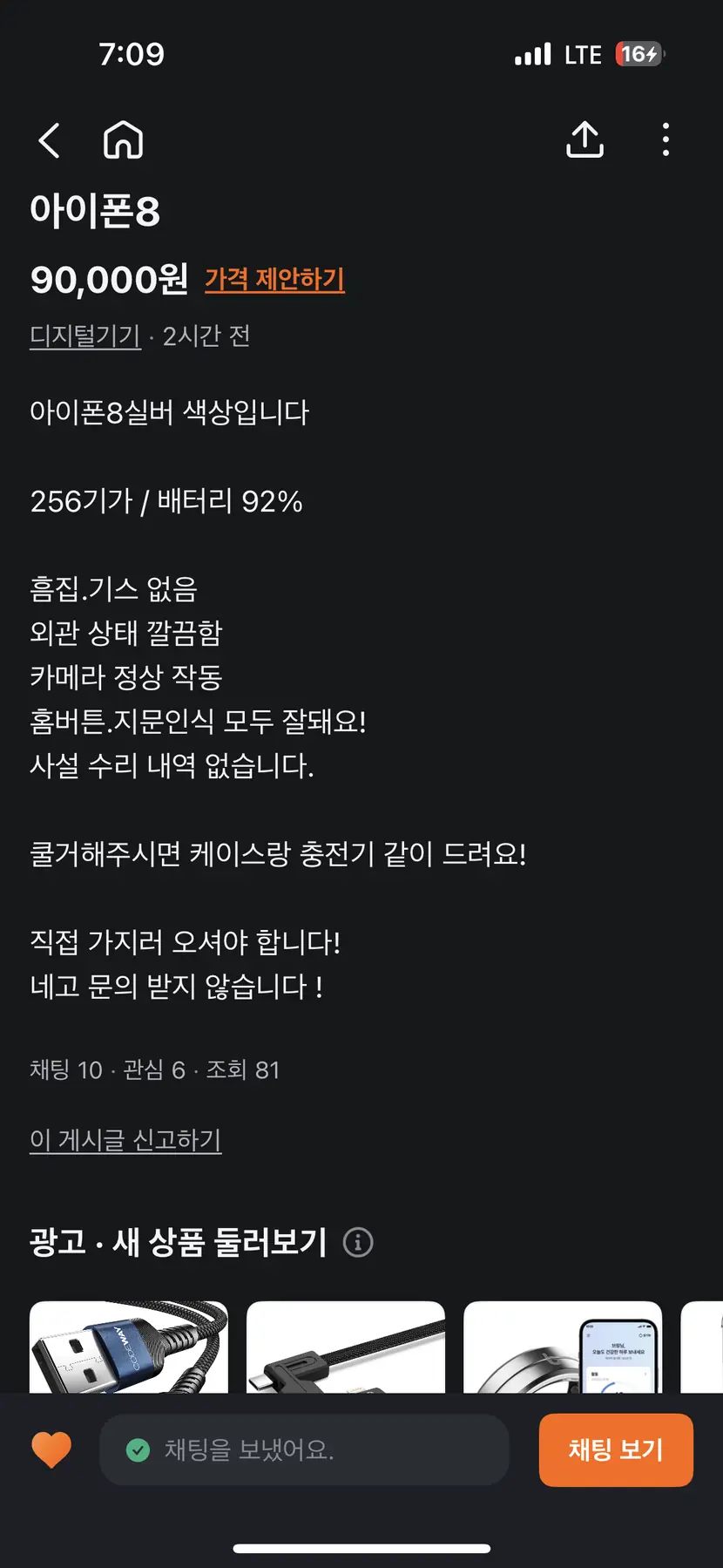Open the overflow menu
This screenshot has height=1568, width=723.
666,139
